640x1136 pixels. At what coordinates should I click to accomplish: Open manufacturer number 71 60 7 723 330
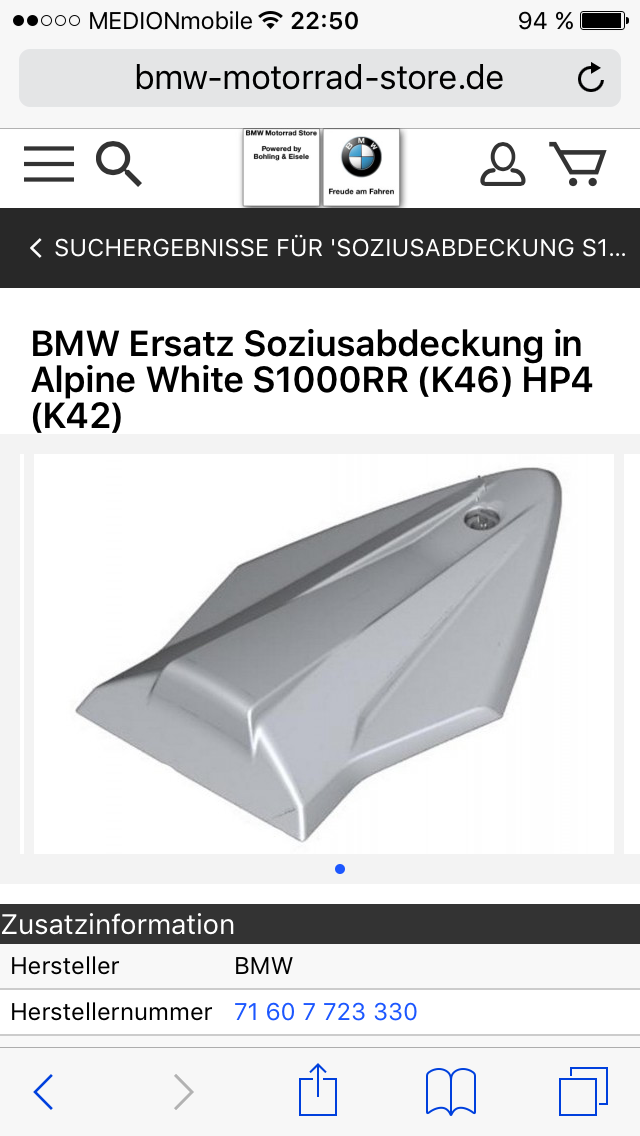[325, 1012]
